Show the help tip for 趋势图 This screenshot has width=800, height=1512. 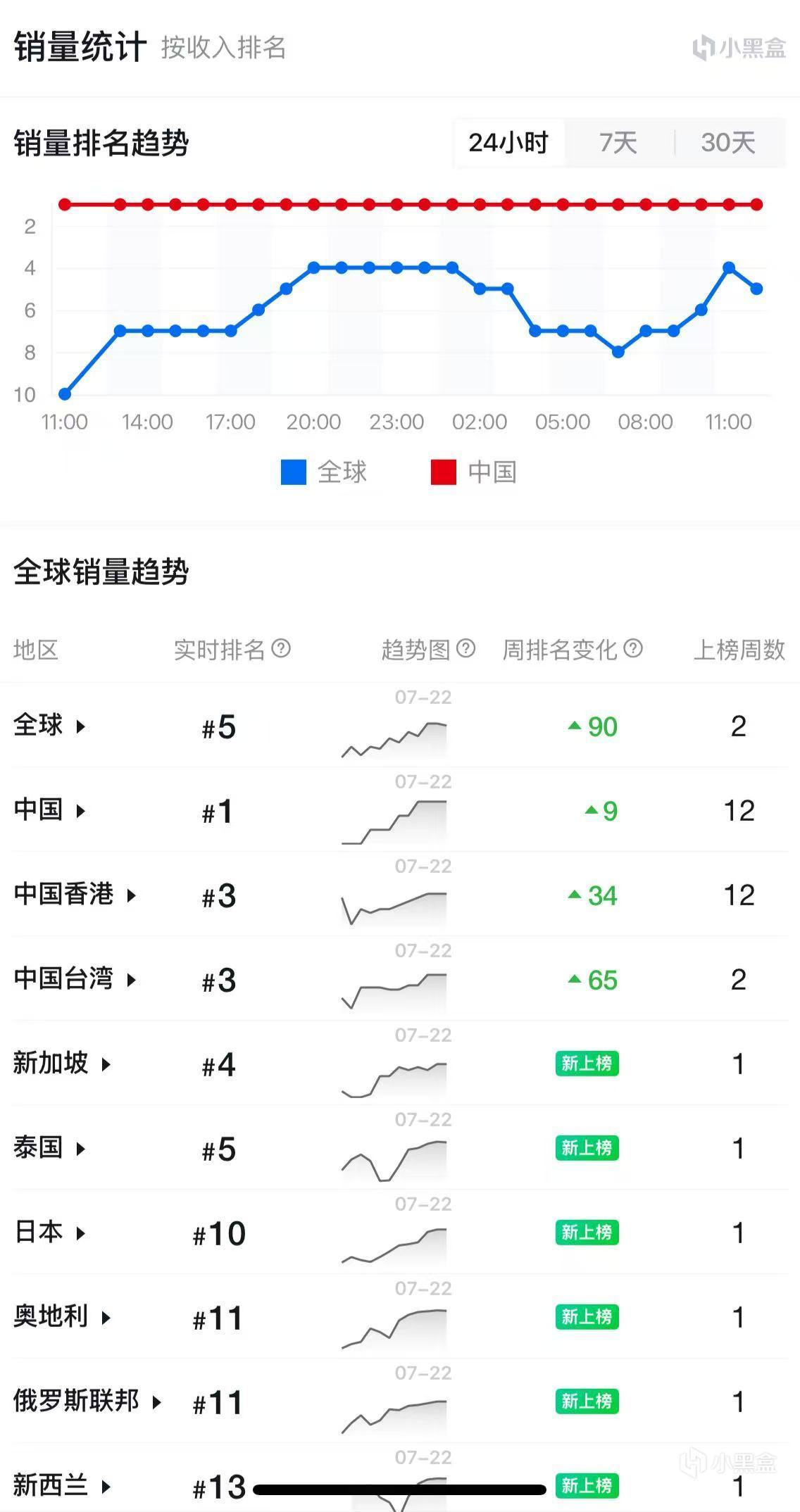point(465,648)
